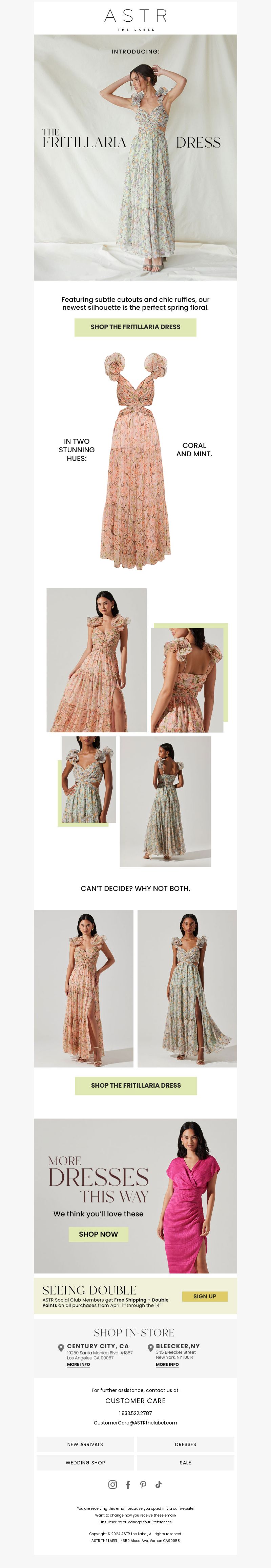This screenshot has height=1568, width=271.
Task: Open ASTR's Pinterest profile
Action: click(143, 1485)
